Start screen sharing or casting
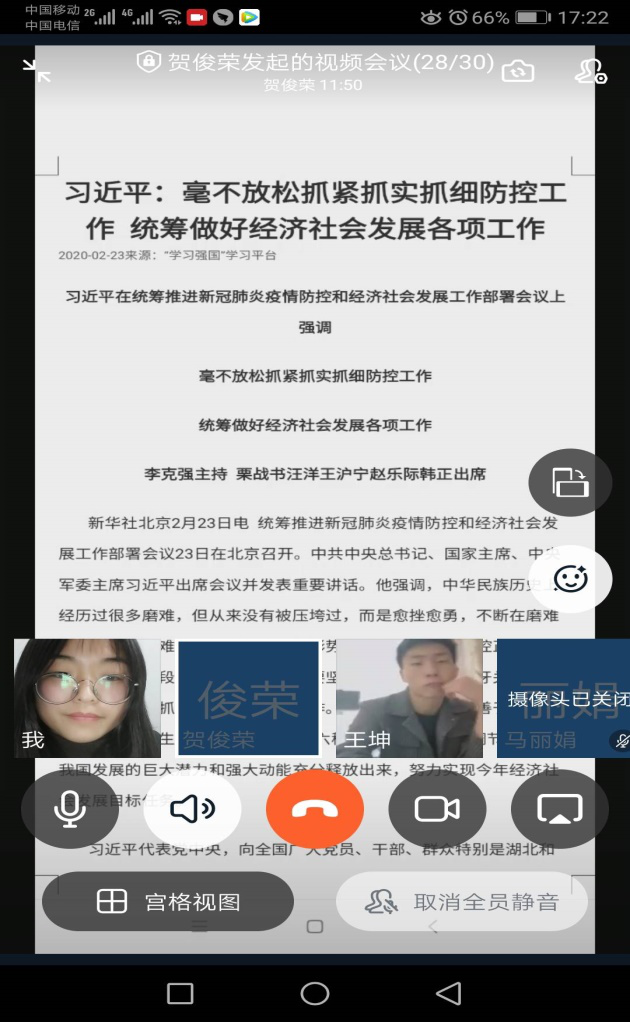The width and height of the screenshot is (630, 1022). coord(560,809)
